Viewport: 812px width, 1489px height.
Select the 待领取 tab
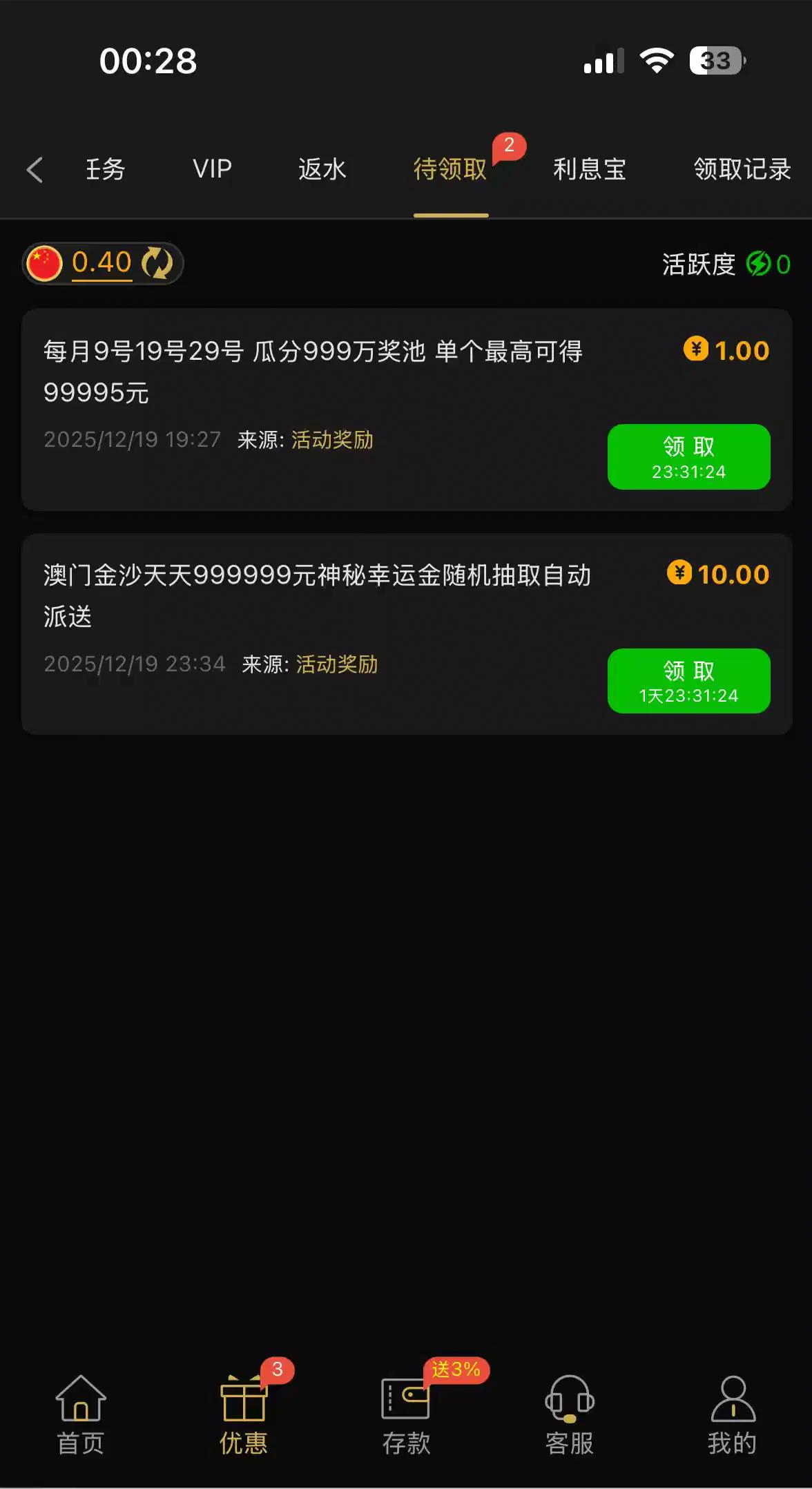[x=450, y=169]
